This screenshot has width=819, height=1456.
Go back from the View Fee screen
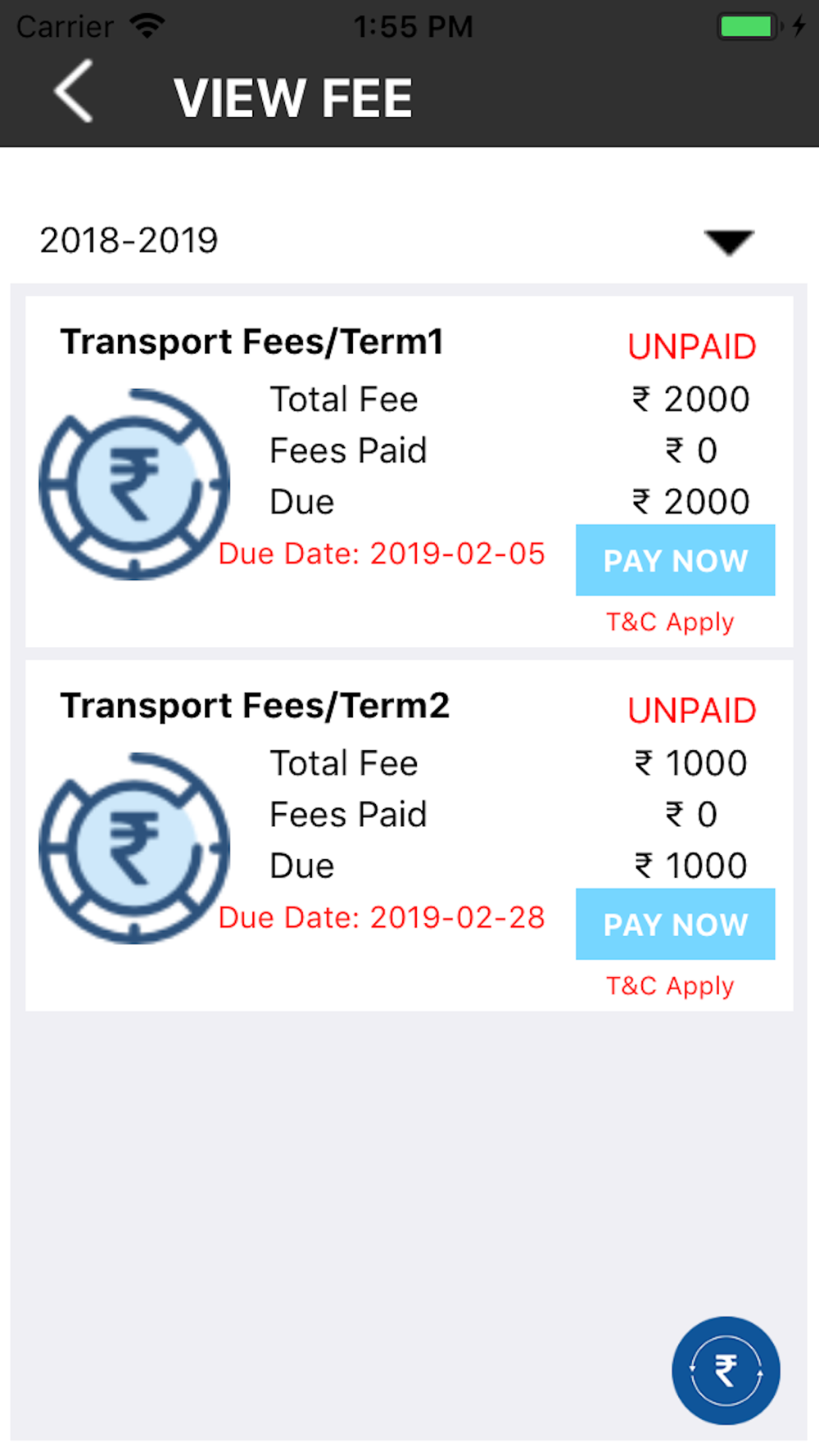click(74, 92)
